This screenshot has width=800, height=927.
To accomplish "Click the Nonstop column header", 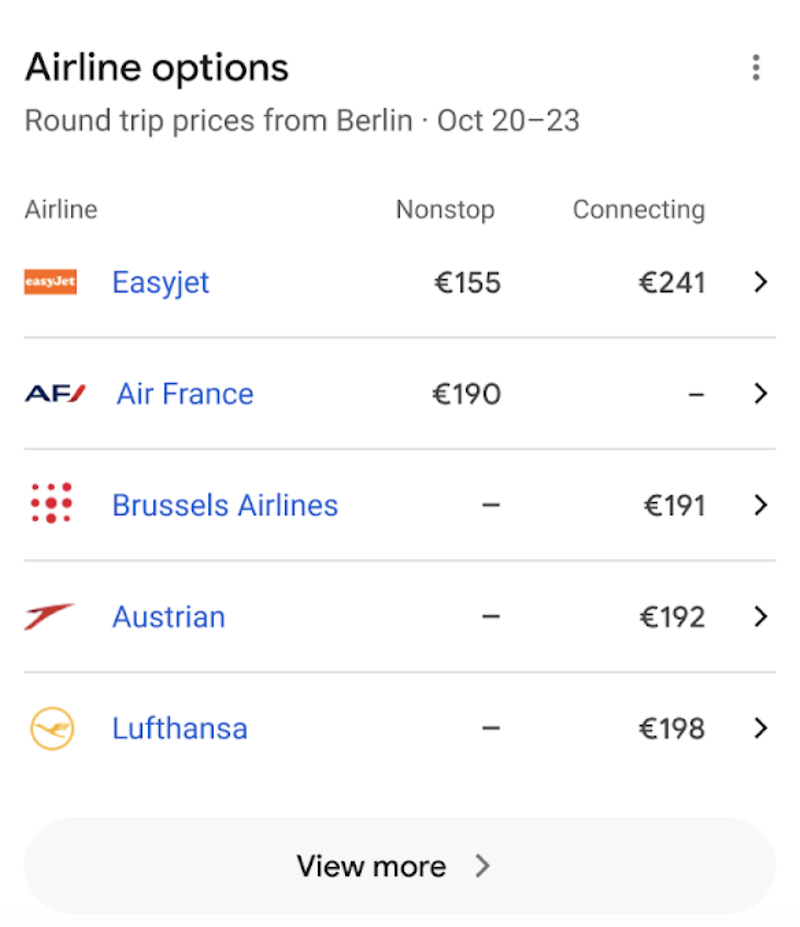I will tap(445, 209).
